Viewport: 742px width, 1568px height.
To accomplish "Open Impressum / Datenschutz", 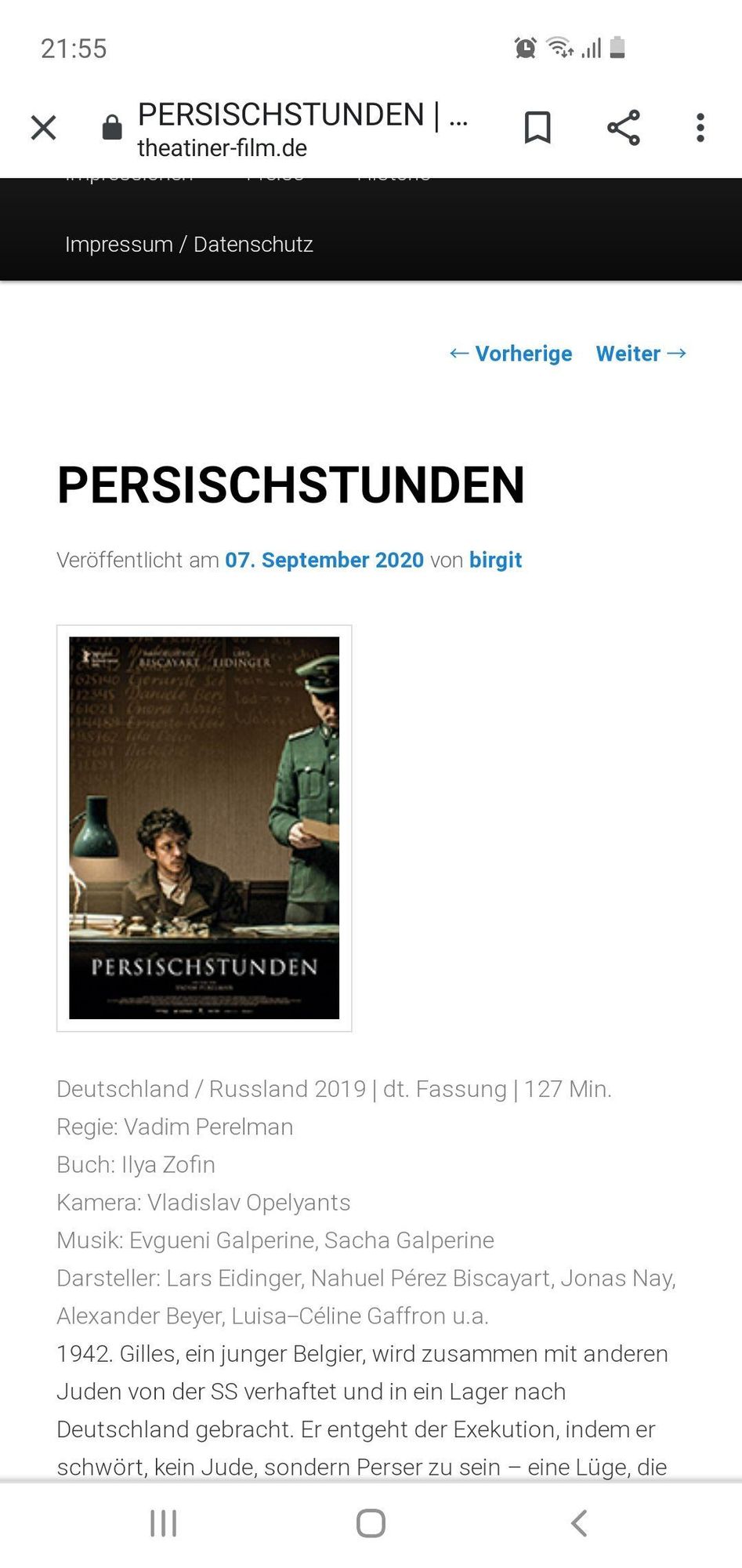I will 189,245.
